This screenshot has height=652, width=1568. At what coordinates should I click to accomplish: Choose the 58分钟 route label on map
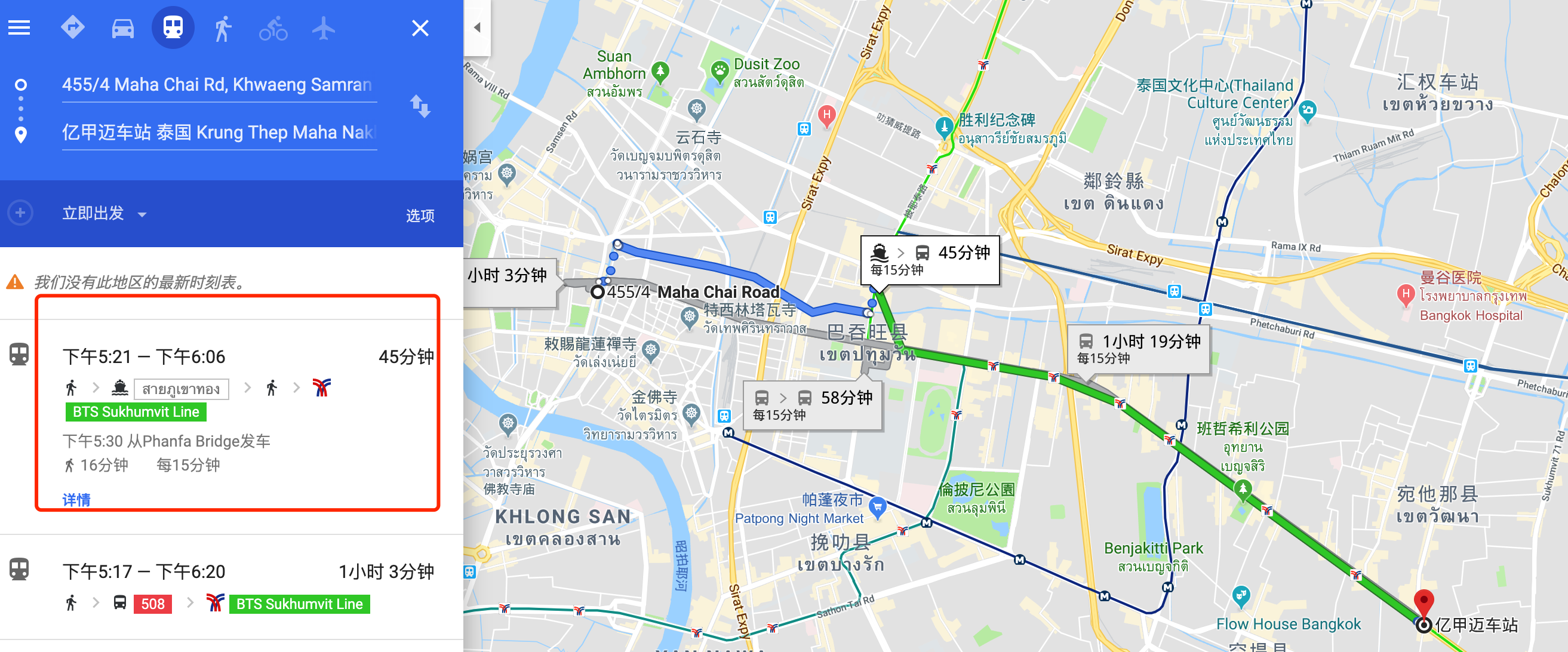[x=813, y=405]
